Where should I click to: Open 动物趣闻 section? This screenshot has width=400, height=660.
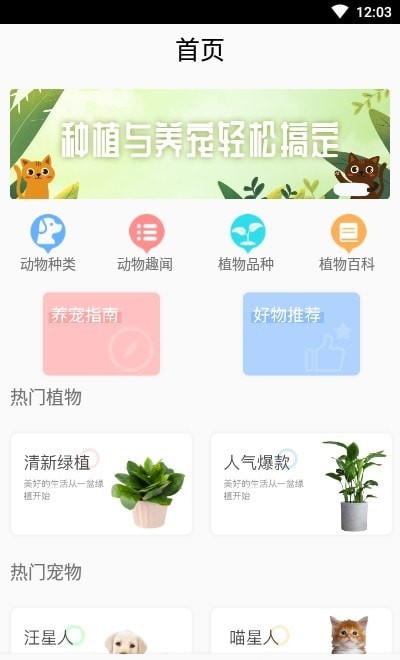[x=145, y=243]
